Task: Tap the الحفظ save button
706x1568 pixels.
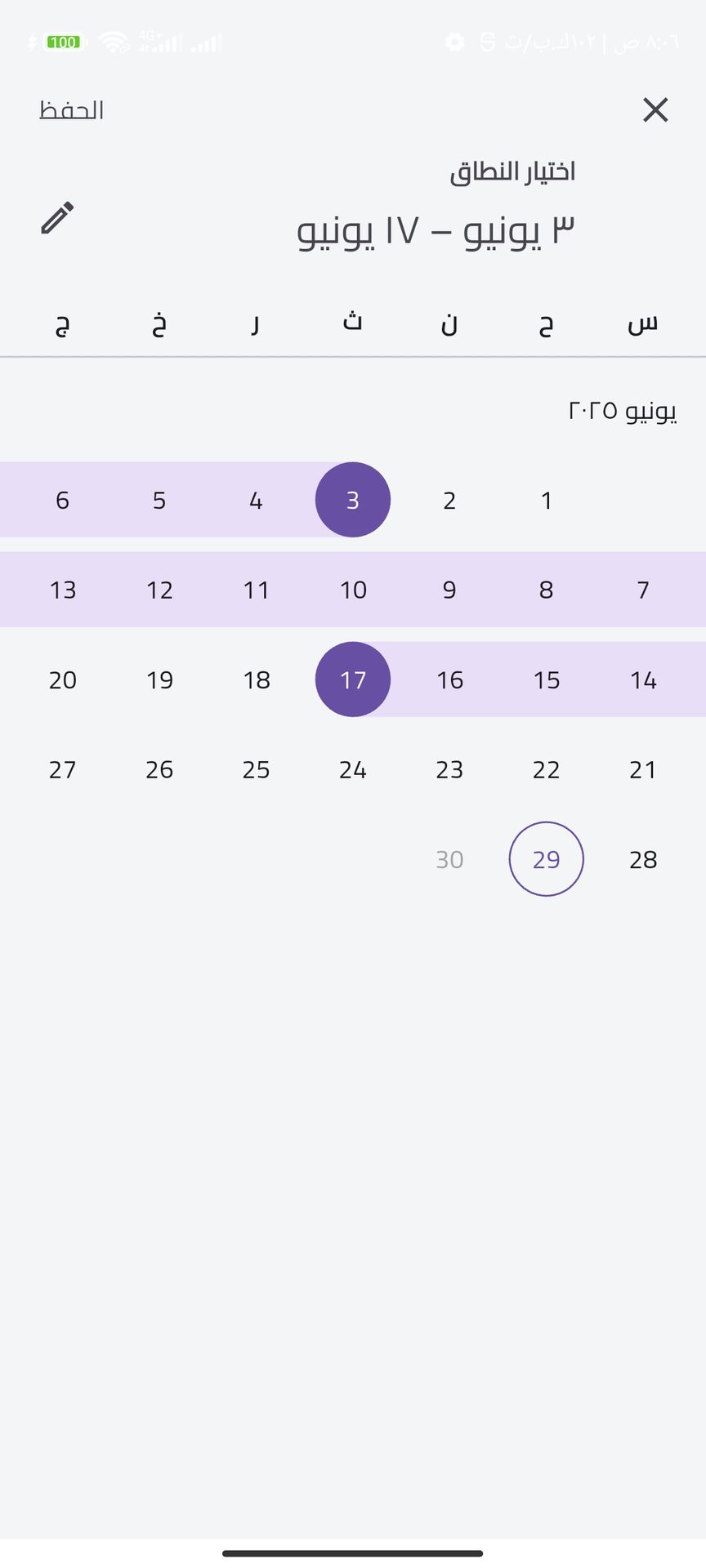Action: point(72,110)
